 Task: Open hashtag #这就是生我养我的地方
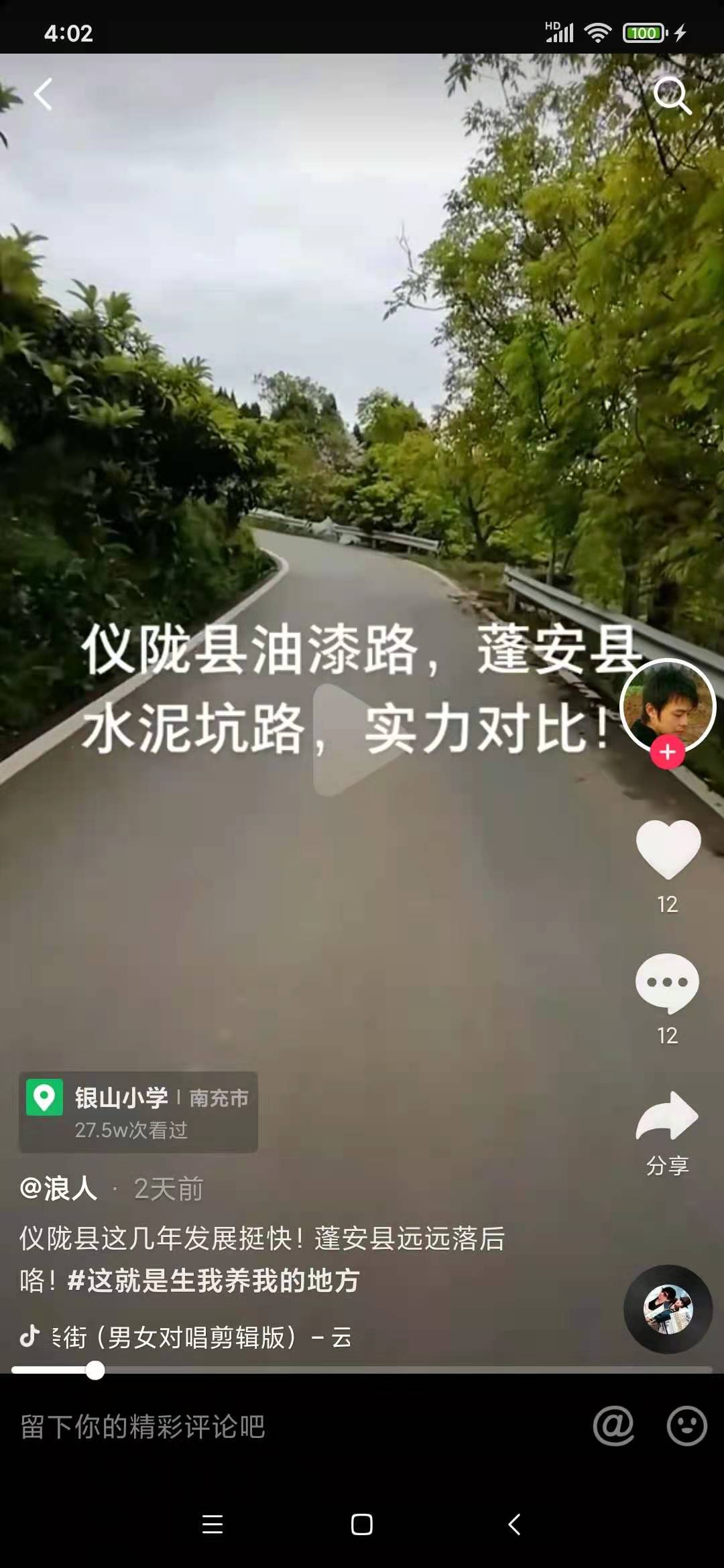[213, 1281]
